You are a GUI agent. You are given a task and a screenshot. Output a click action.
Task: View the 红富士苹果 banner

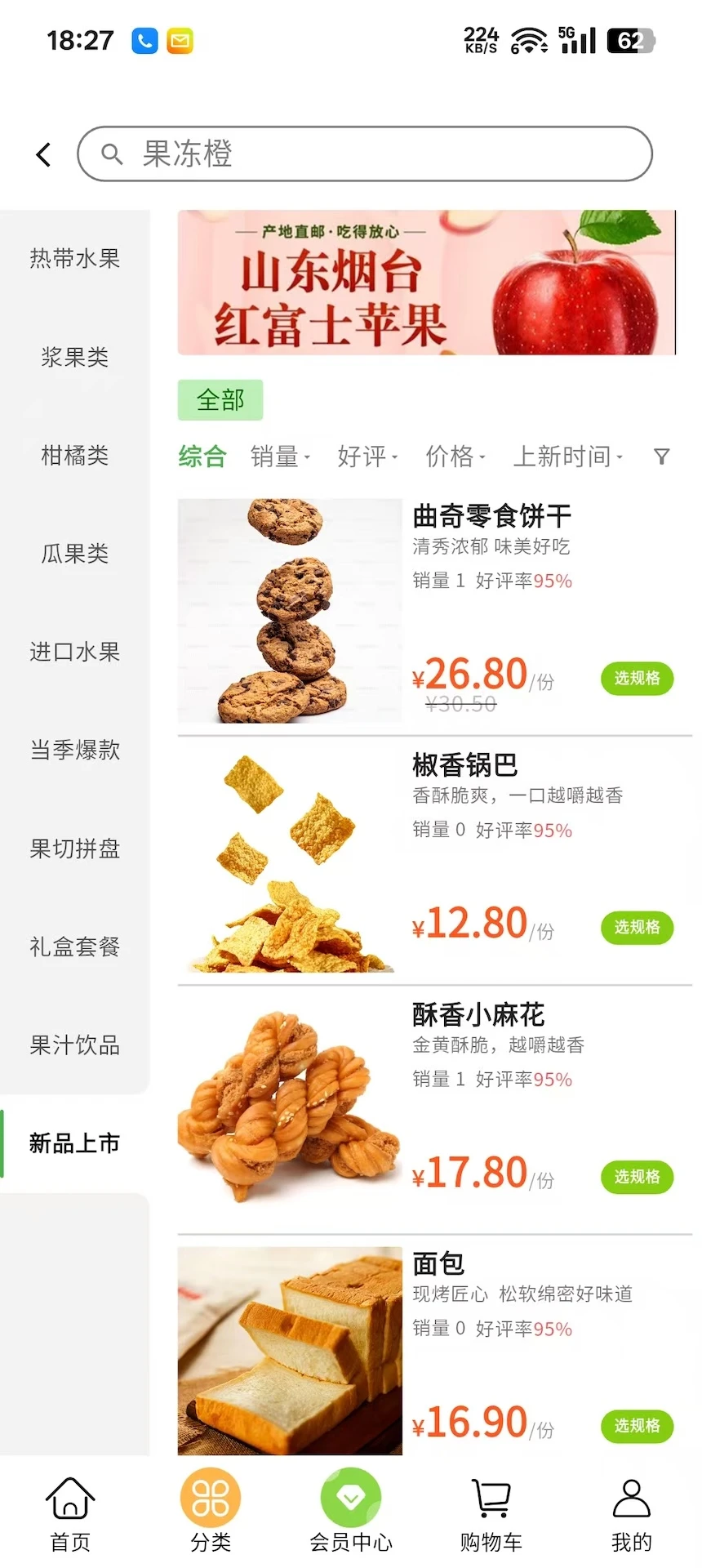427,283
